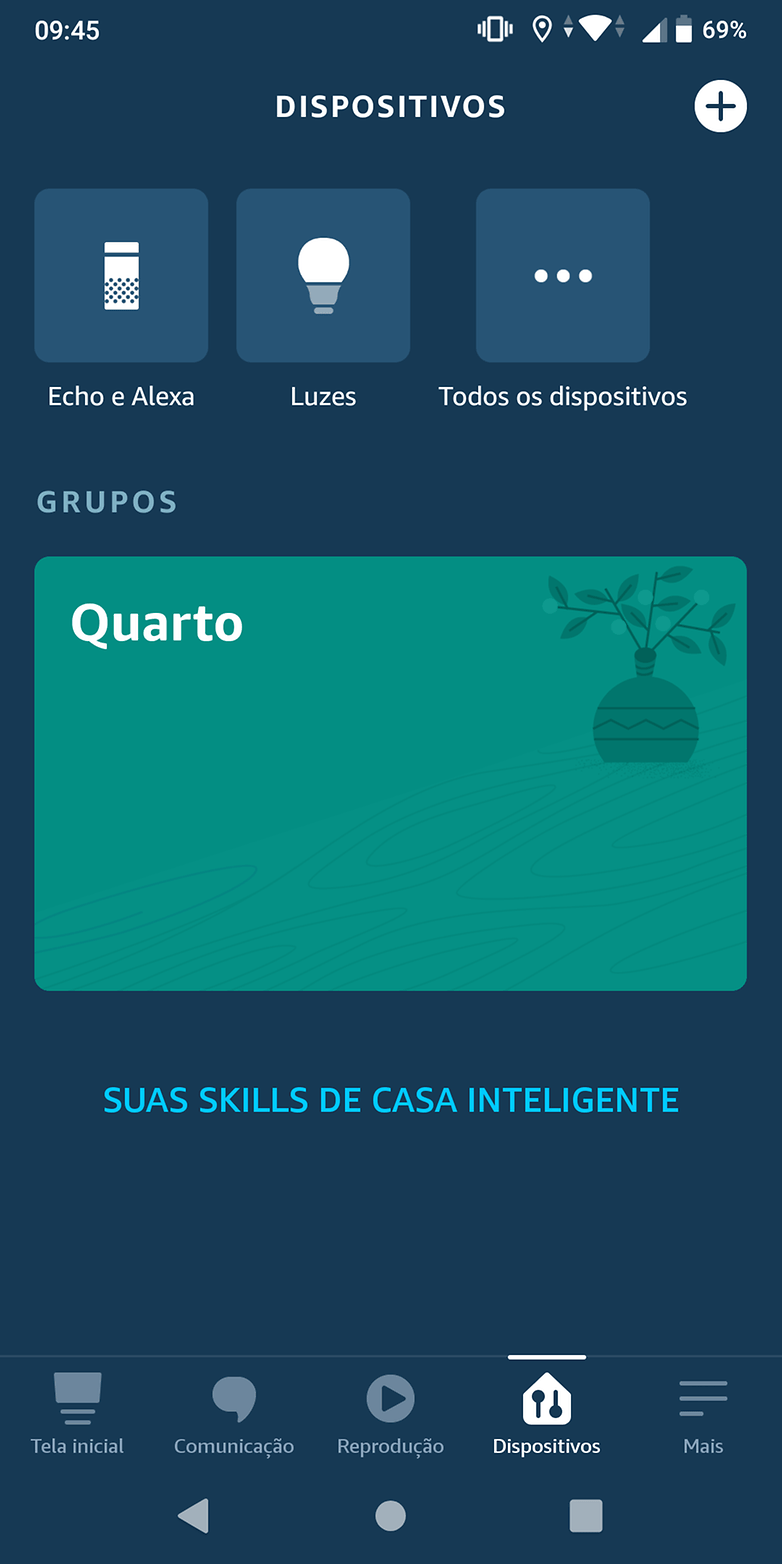Switch to the Comunicação tab
782x1564 pixels.
coord(234,1413)
